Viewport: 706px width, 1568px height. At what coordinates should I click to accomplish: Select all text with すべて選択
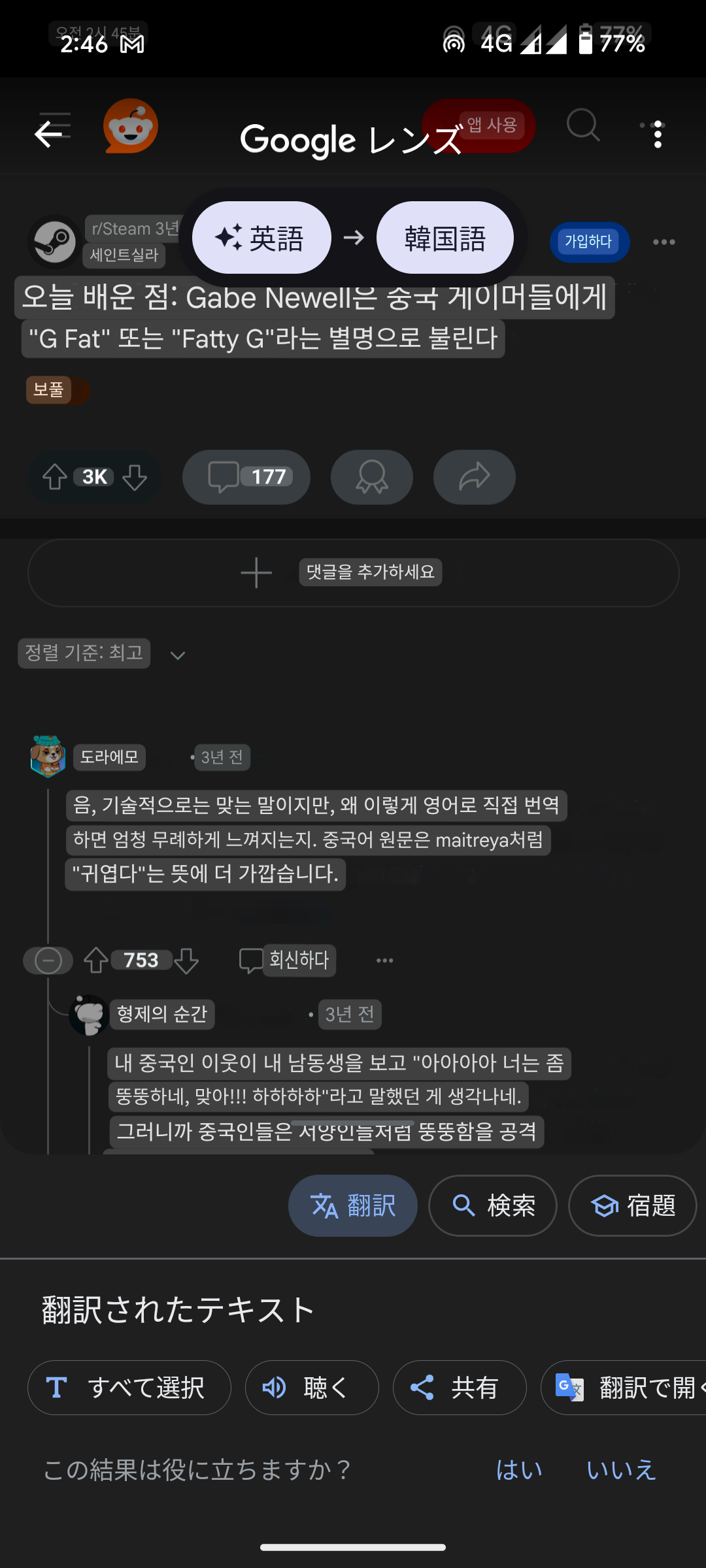point(129,1388)
